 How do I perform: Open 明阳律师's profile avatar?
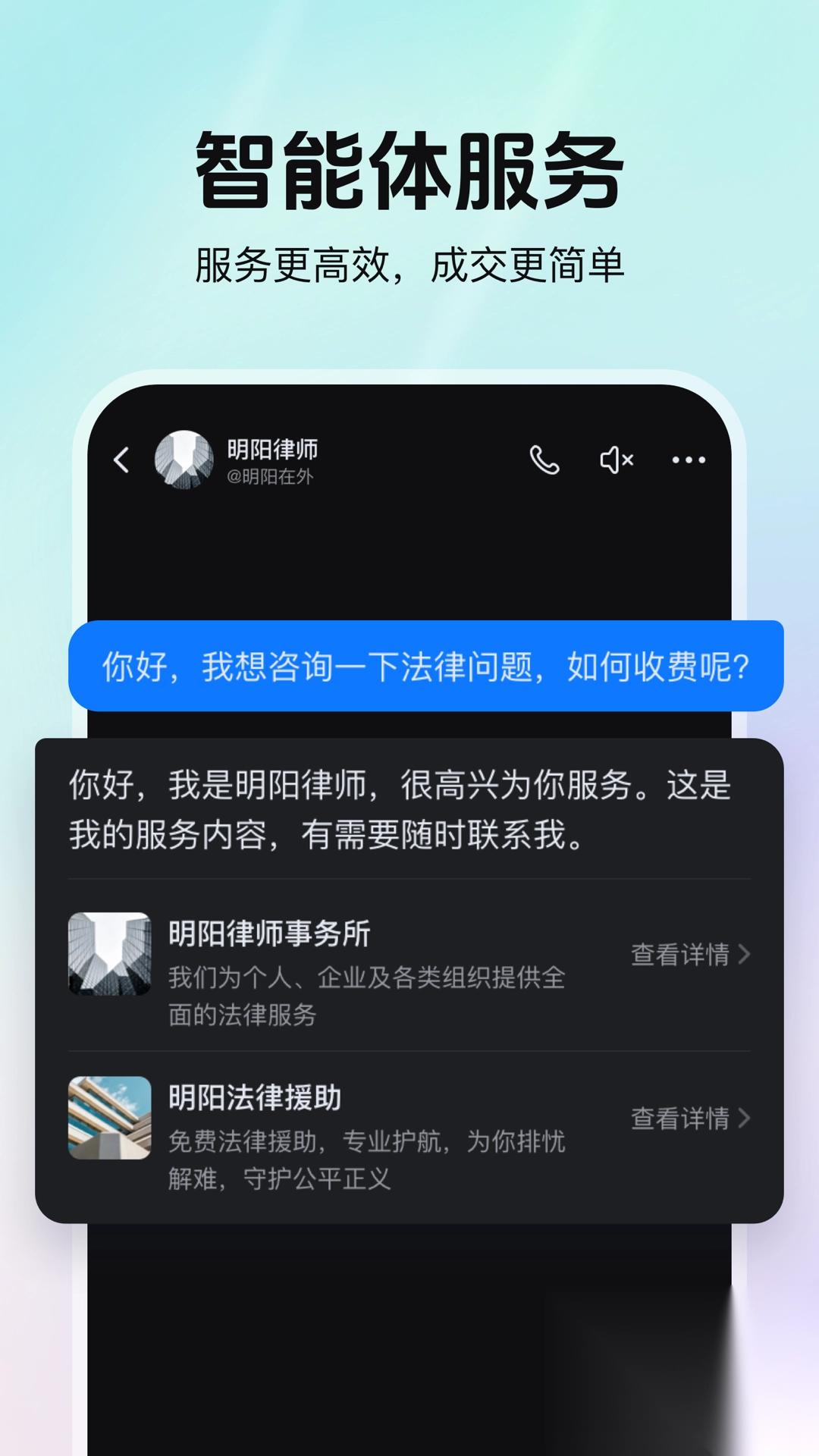pyautogui.click(x=184, y=459)
